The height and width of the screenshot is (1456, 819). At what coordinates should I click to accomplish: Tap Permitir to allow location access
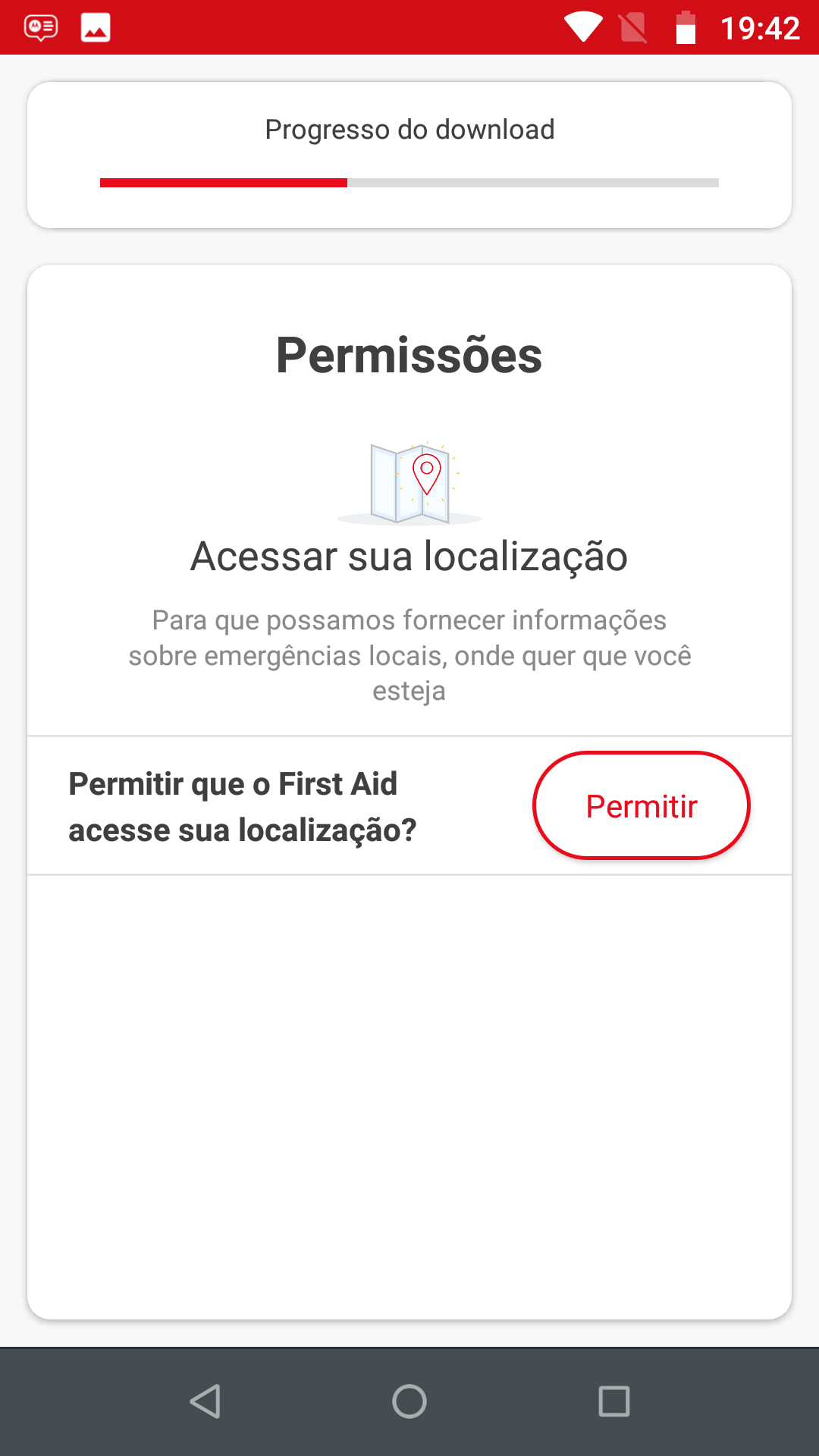[x=642, y=805]
